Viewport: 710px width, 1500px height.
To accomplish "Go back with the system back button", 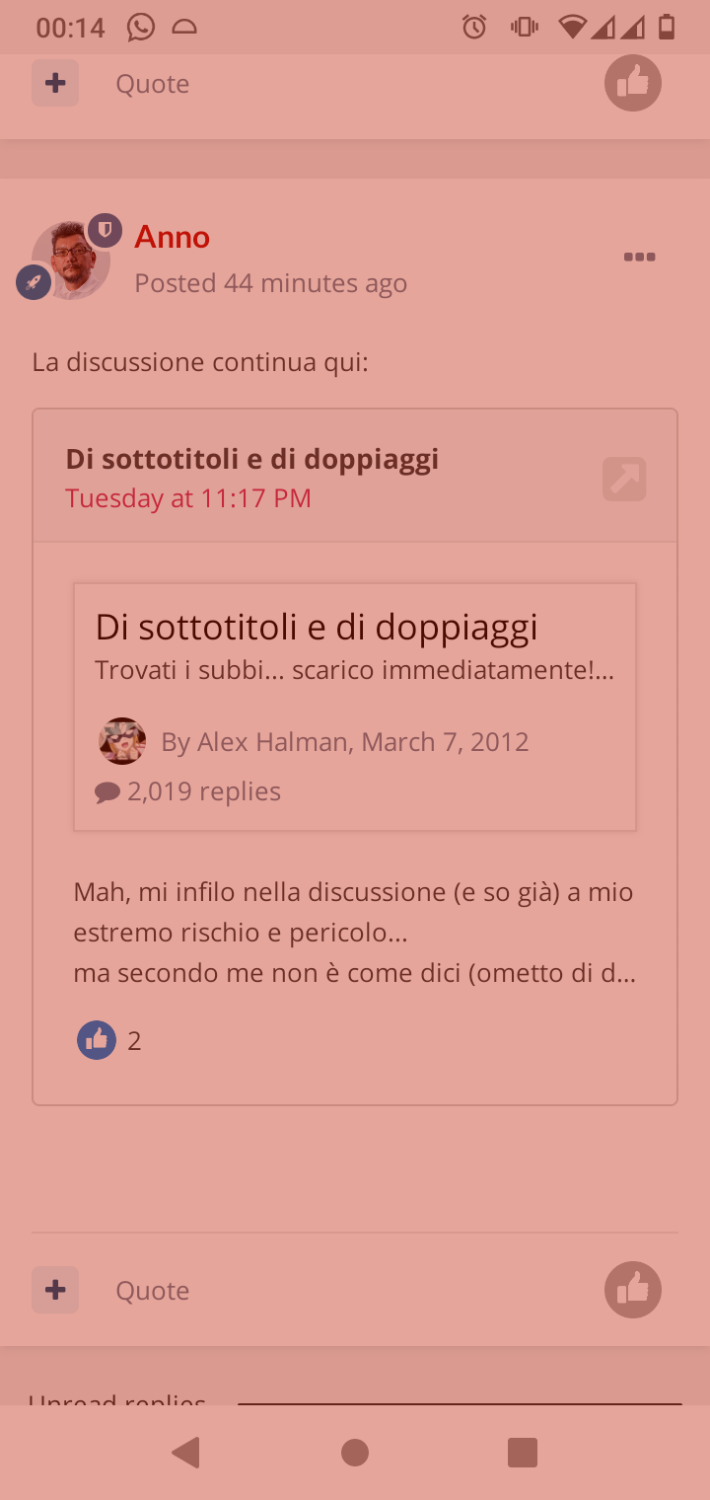I will tap(186, 1452).
